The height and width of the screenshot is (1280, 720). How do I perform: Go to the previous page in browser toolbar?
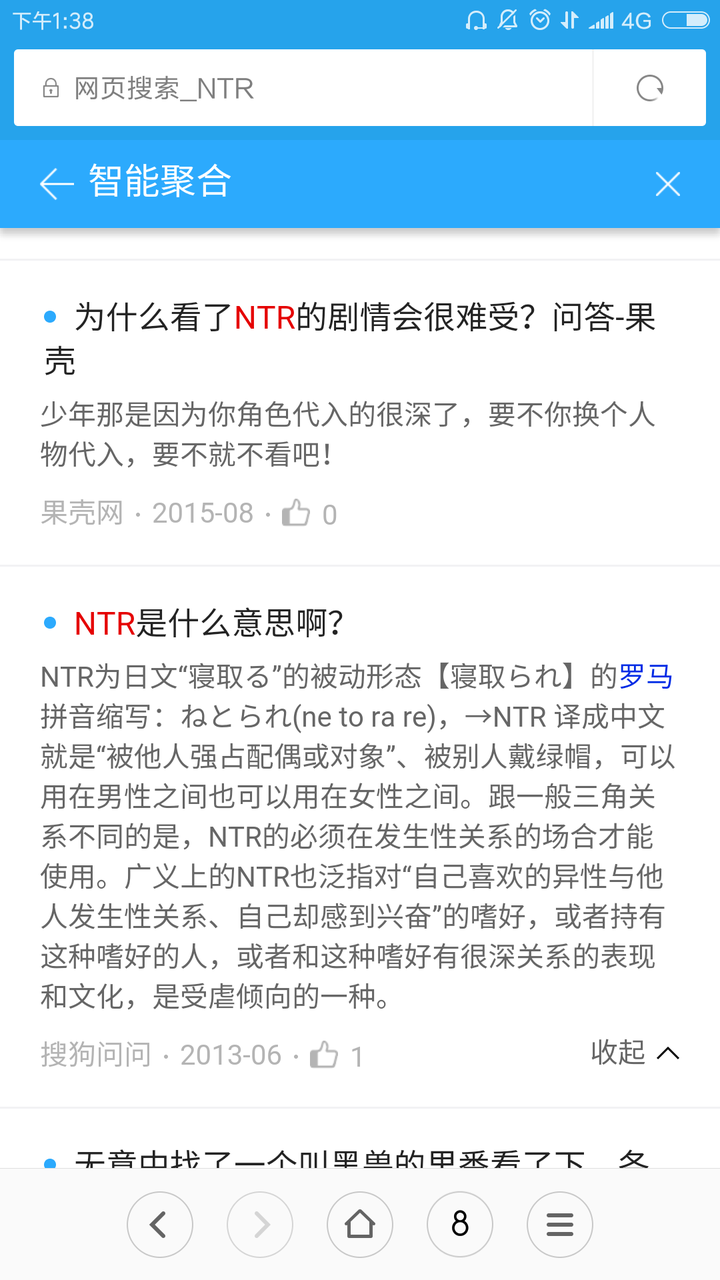point(160,1224)
